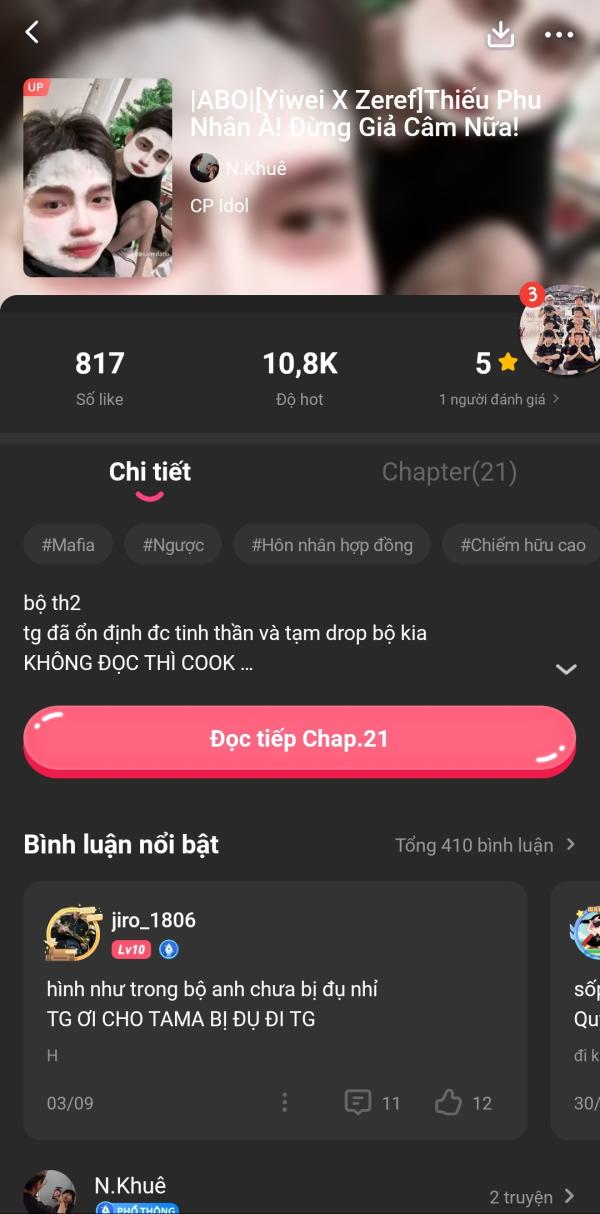See N.Khuê's 2 truyện
Viewport: 600px width, 1214px height.
tap(531, 1197)
